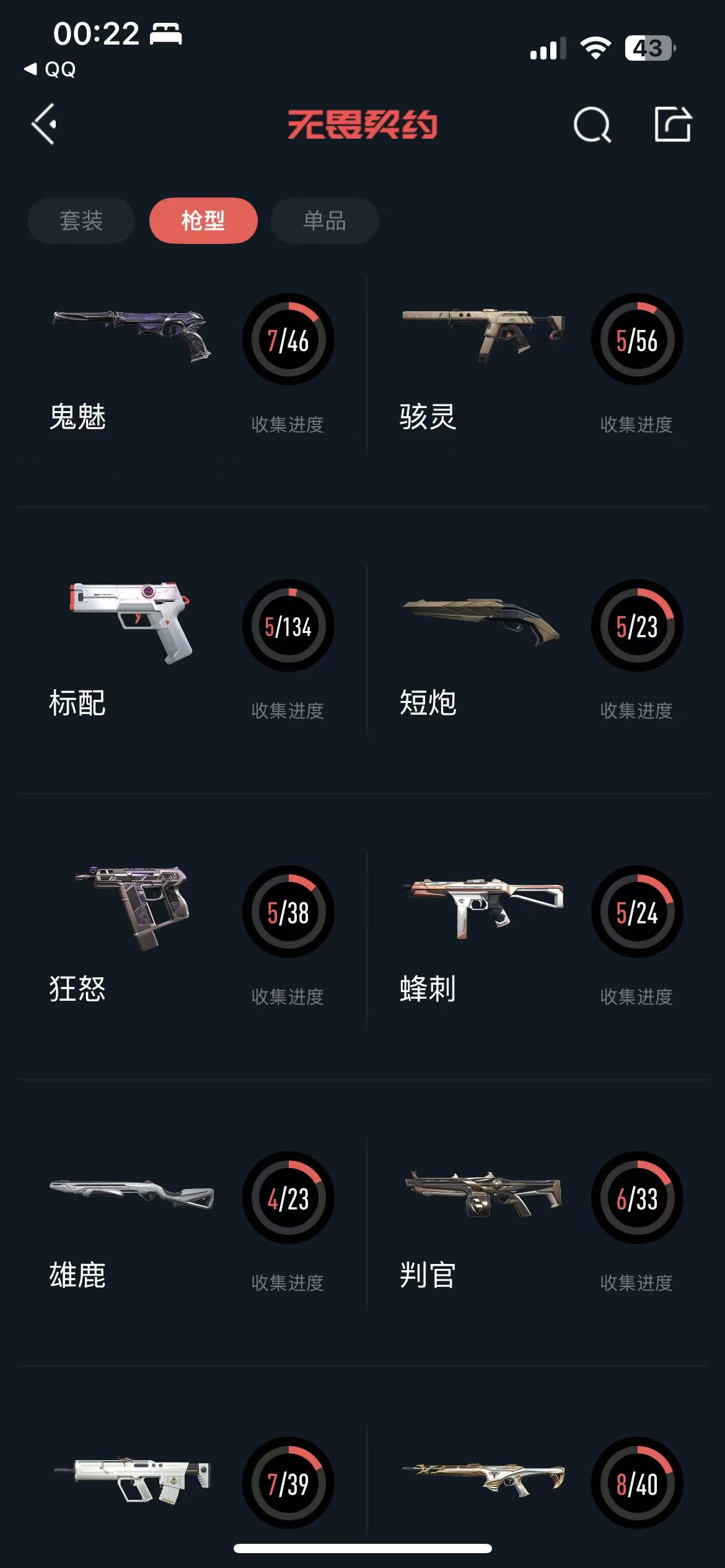Switch to the 单品 tab

325,221
